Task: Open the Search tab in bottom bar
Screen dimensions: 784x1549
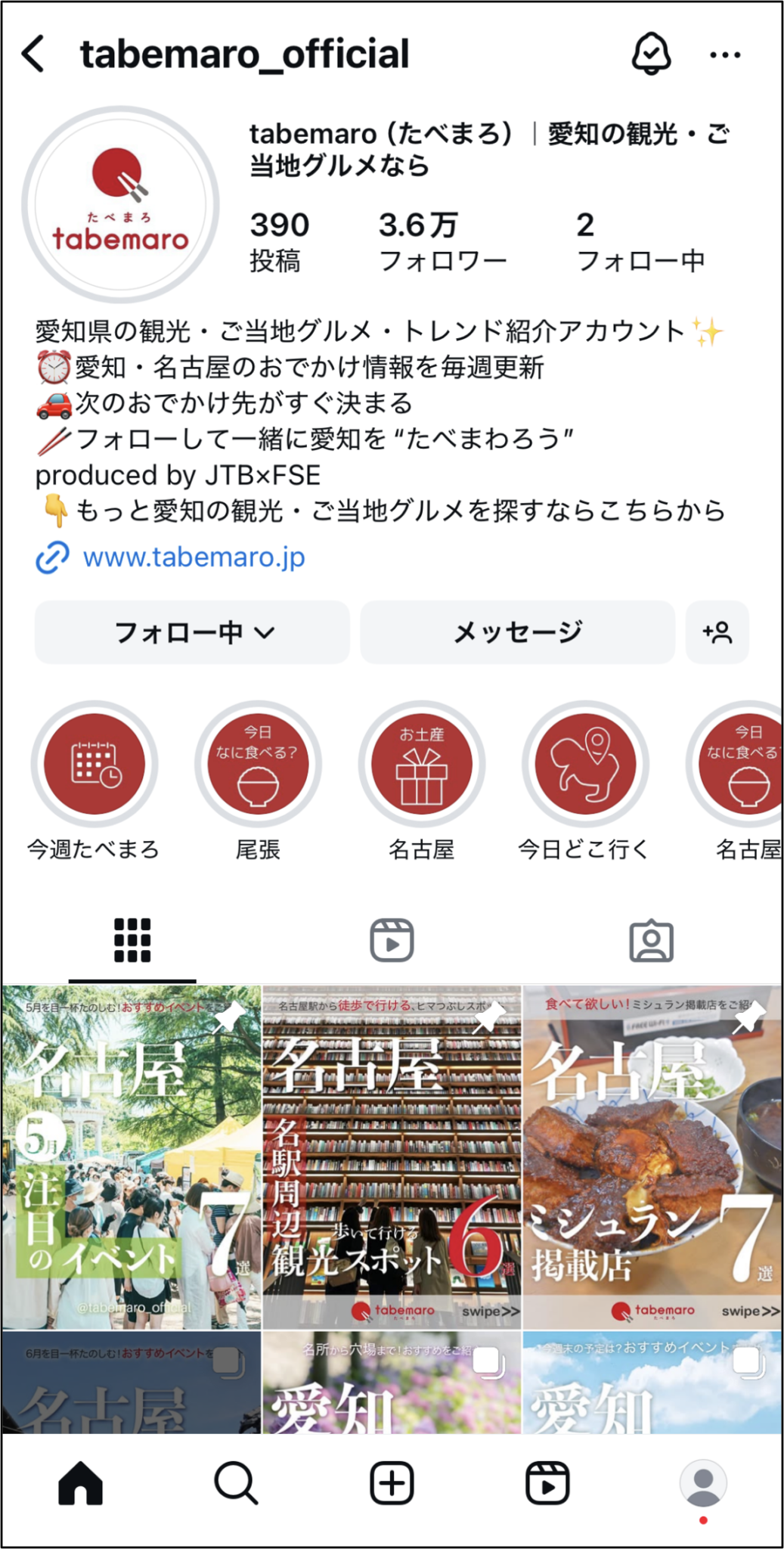Action: (236, 1482)
